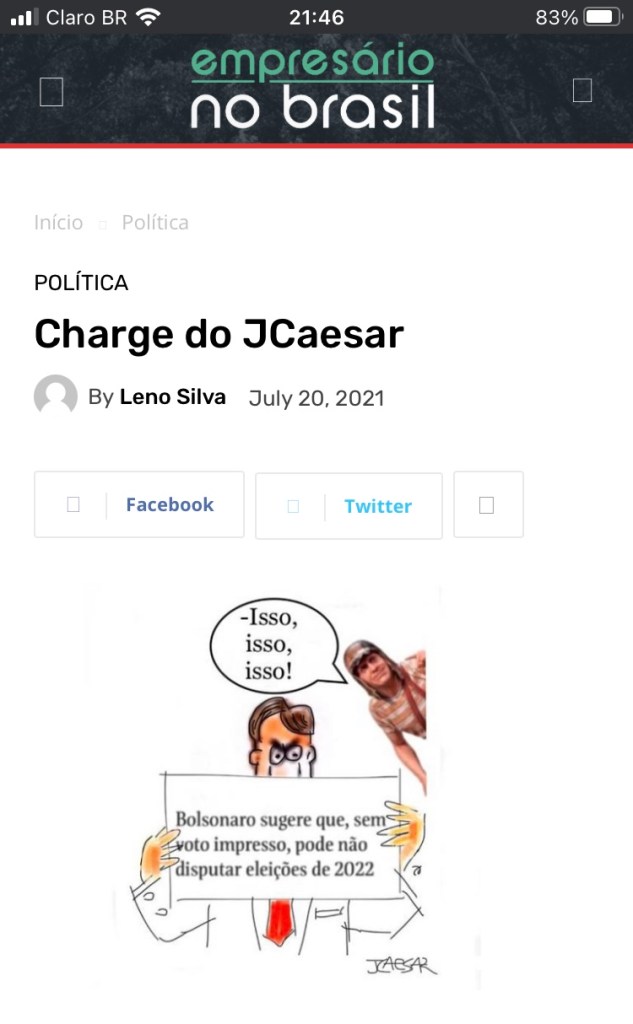Share the article on Facebook

pos(139,505)
